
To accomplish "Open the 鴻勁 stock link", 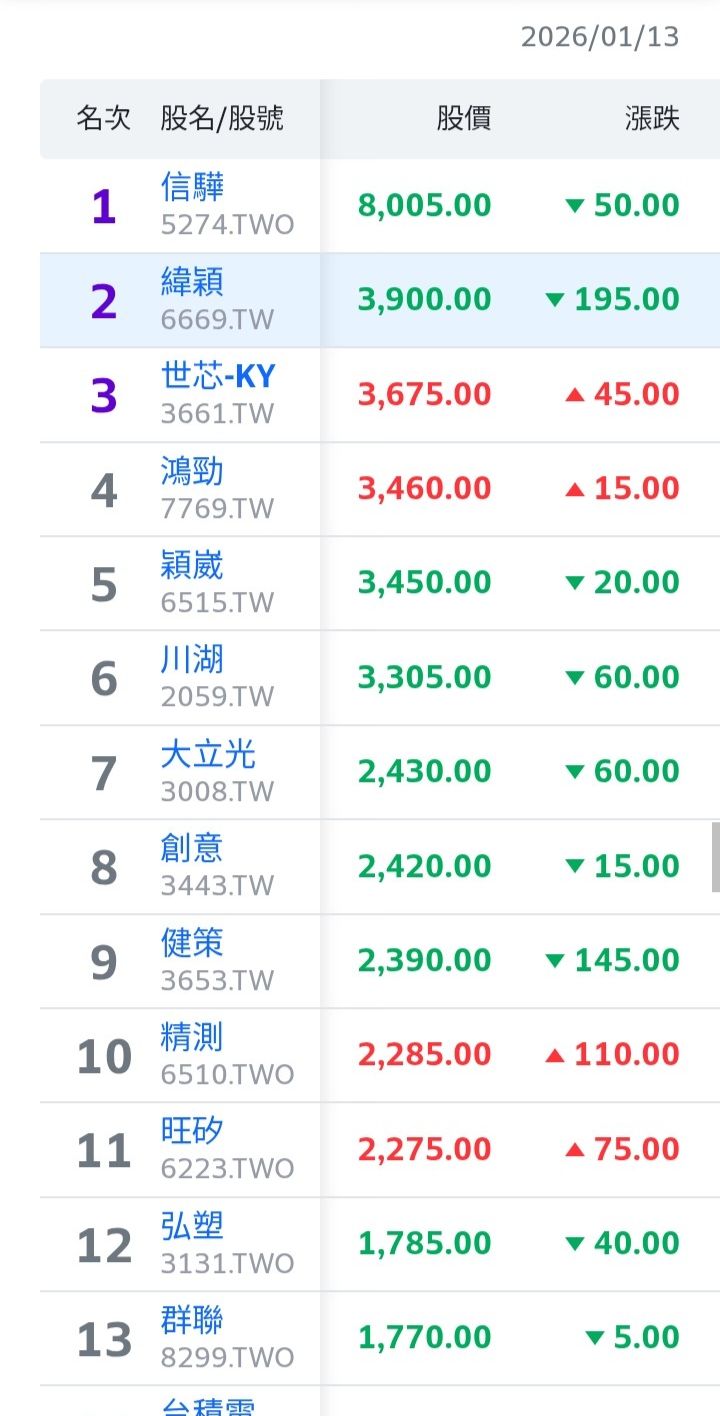I will (x=193, y=470).
